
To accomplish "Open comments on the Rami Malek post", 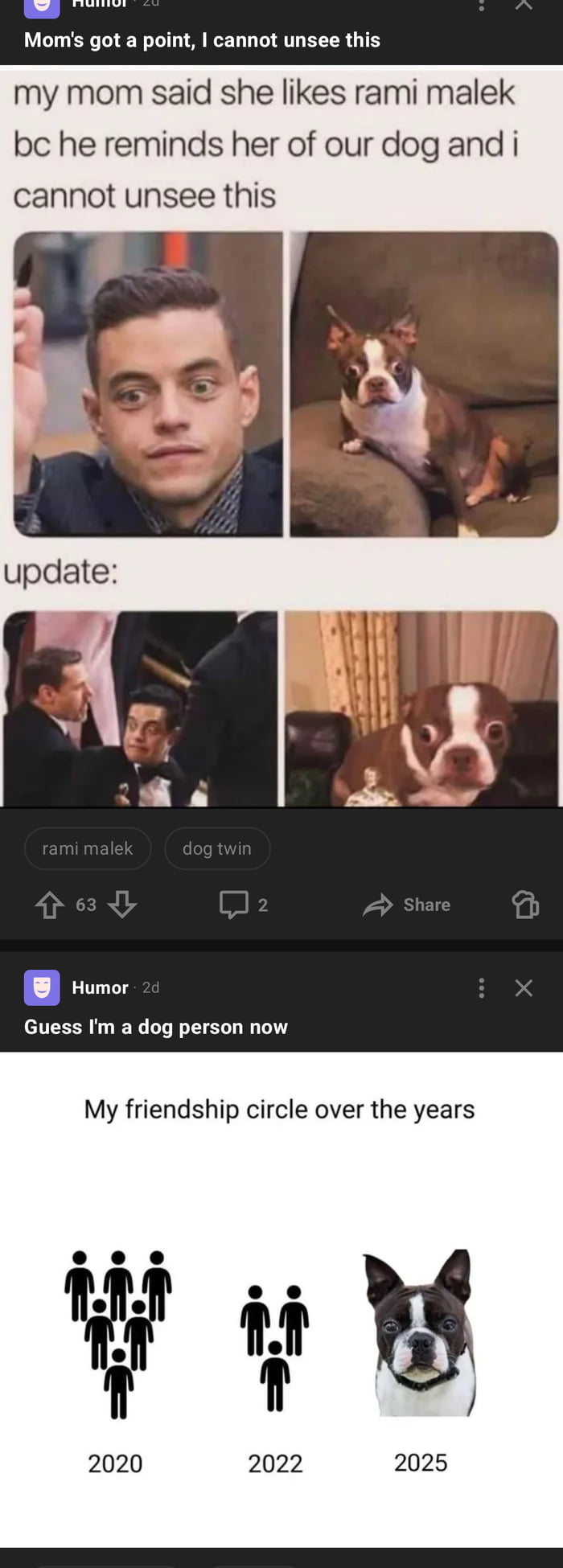I will [x=244, y=905].
